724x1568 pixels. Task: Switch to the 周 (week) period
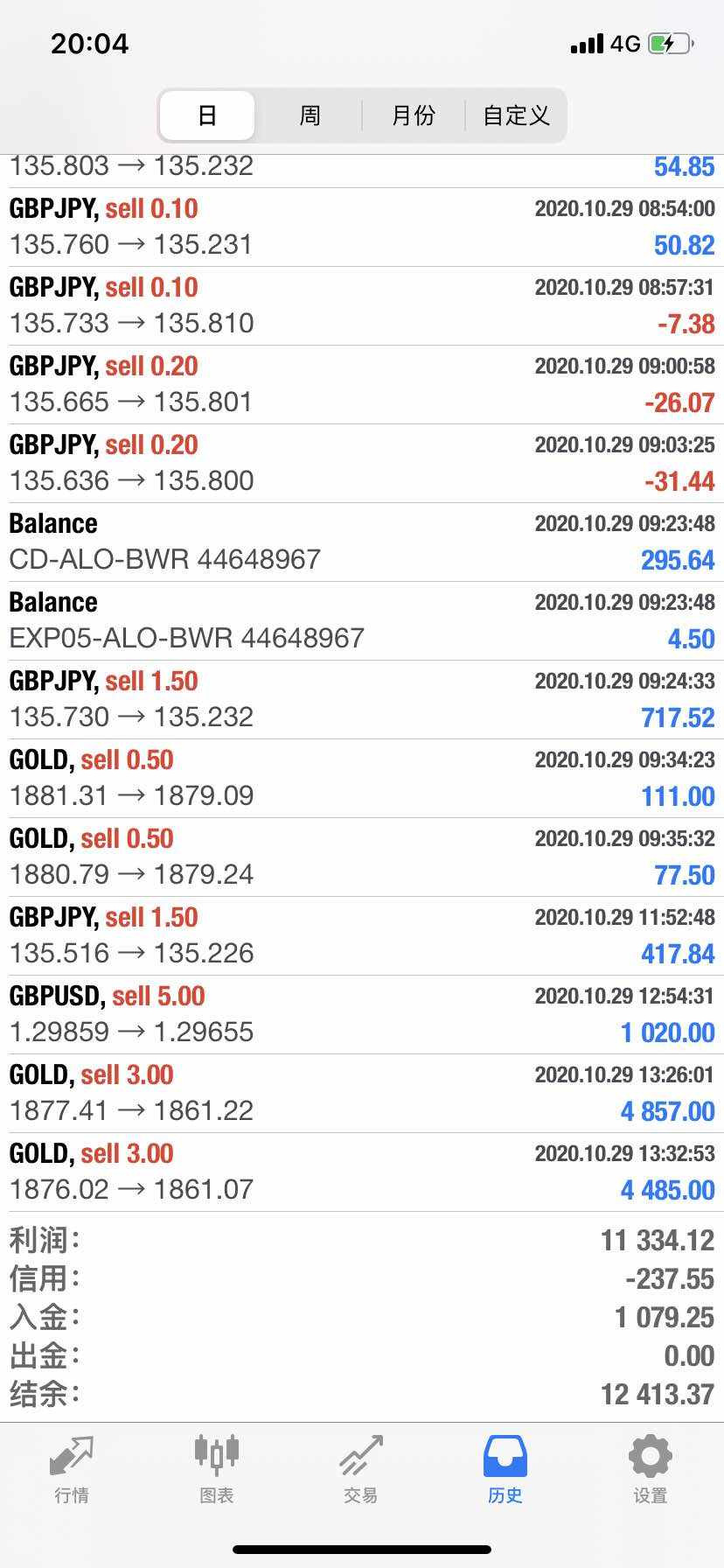(x=310, y=115)
